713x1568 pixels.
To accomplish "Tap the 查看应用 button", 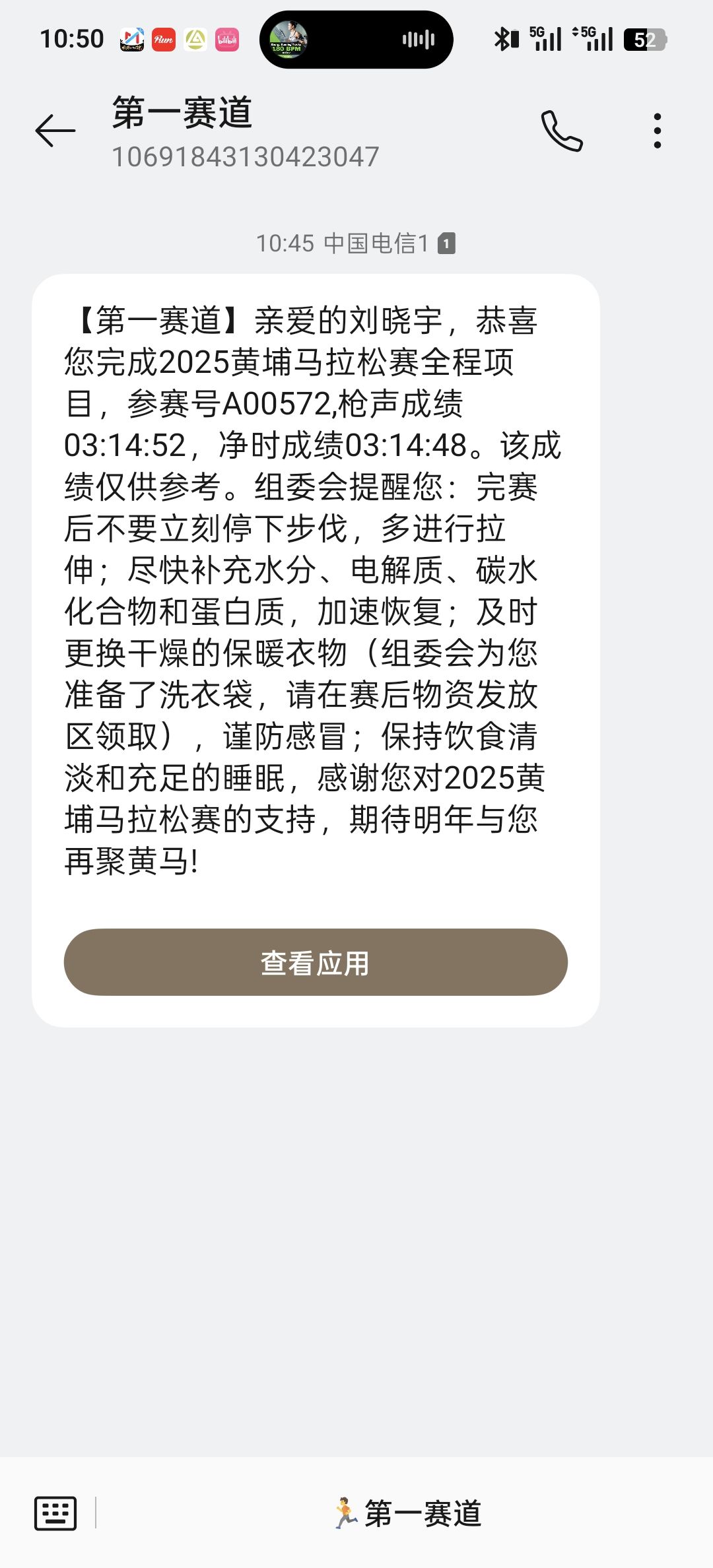I will pos(316,962).
